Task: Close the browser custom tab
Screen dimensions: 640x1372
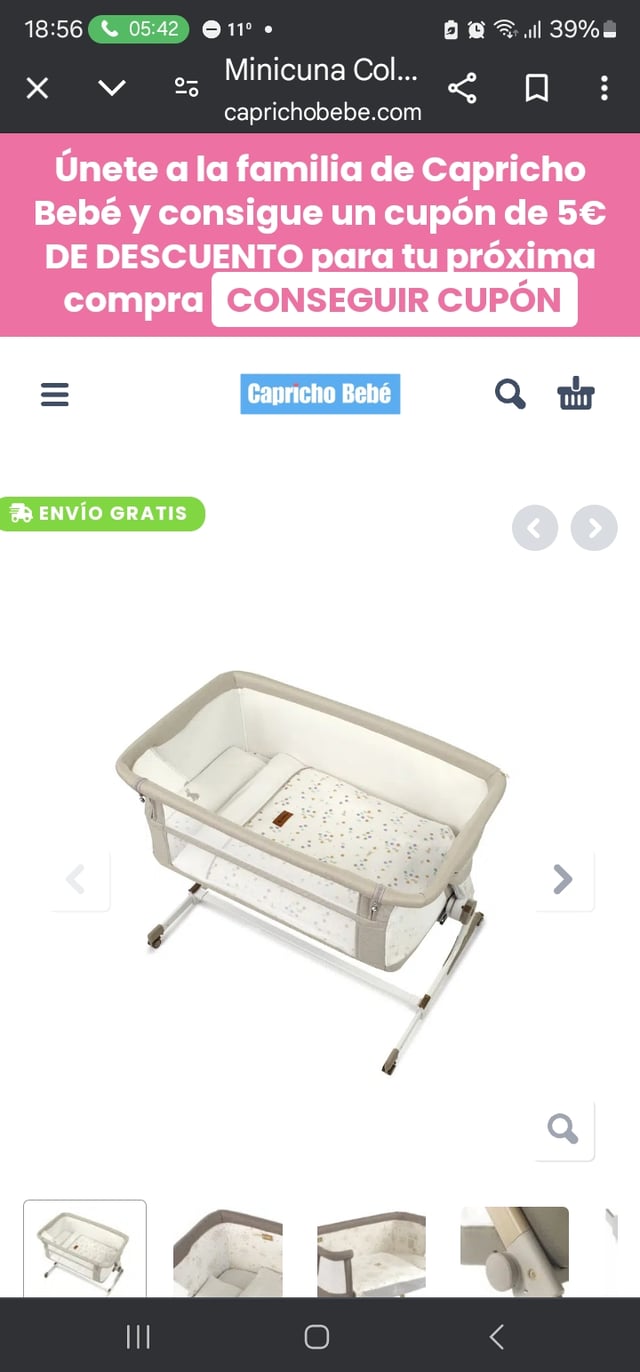Action: tap(37, 88)
